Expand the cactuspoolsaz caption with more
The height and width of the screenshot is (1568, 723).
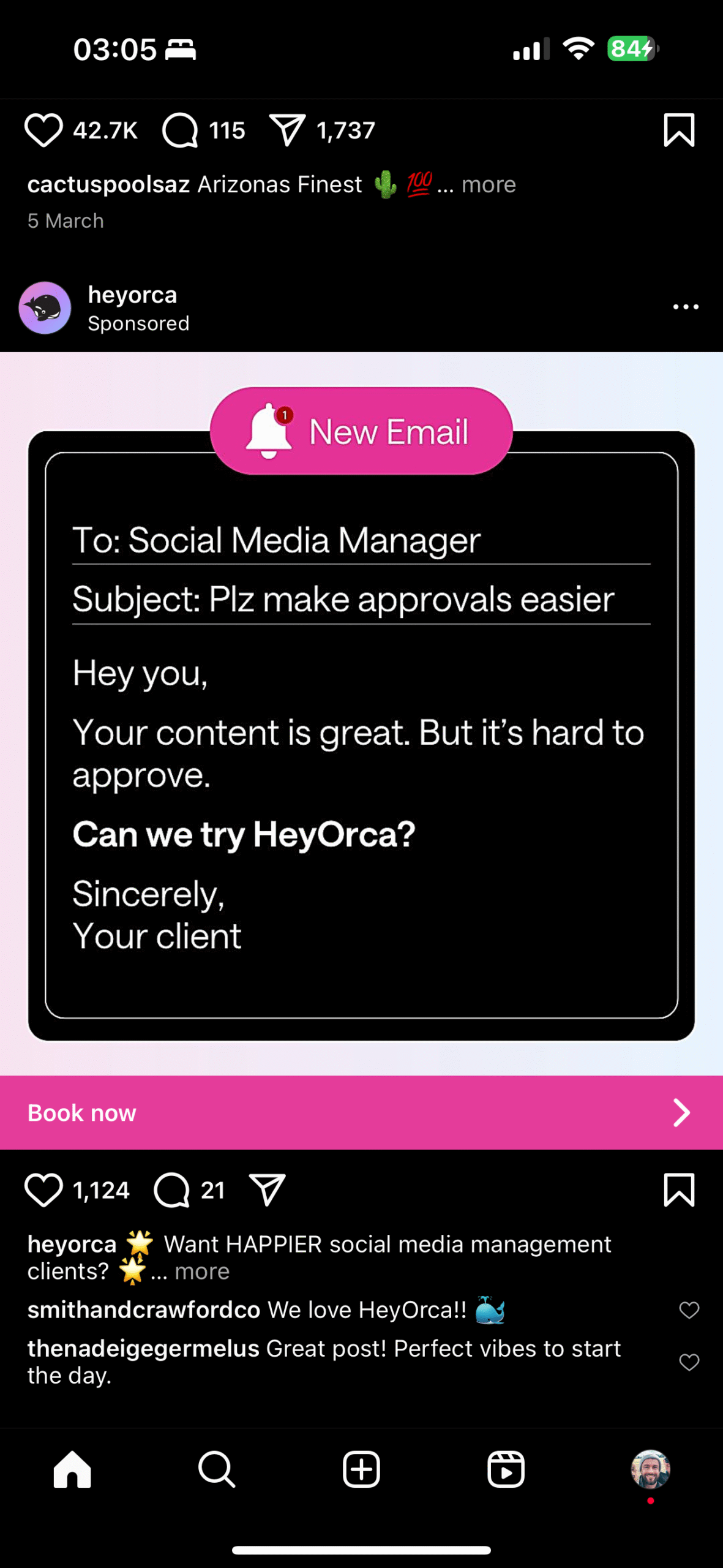[x=489, y=184]
